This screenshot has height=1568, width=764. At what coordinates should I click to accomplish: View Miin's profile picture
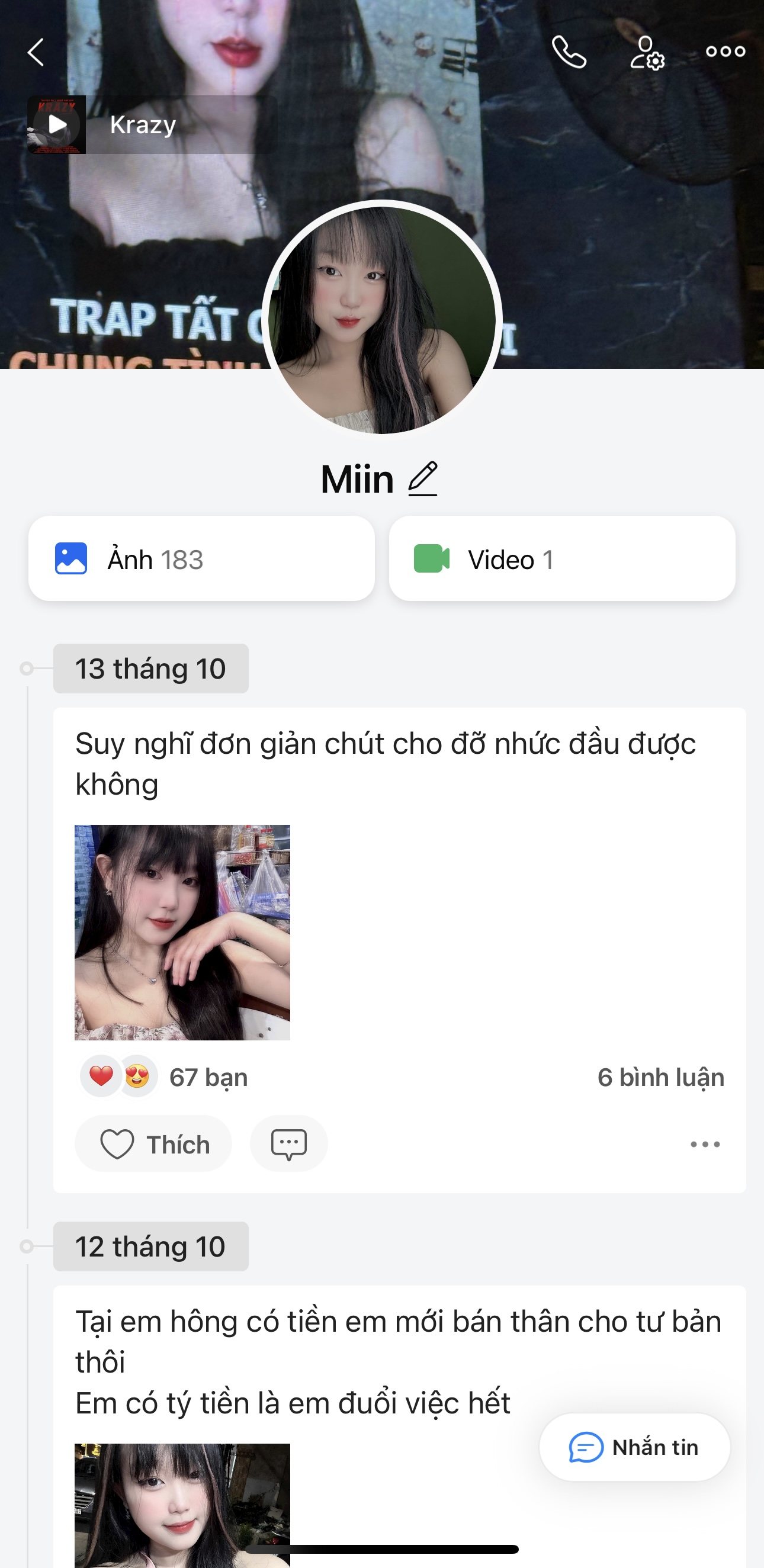click(x=381, y=320)
